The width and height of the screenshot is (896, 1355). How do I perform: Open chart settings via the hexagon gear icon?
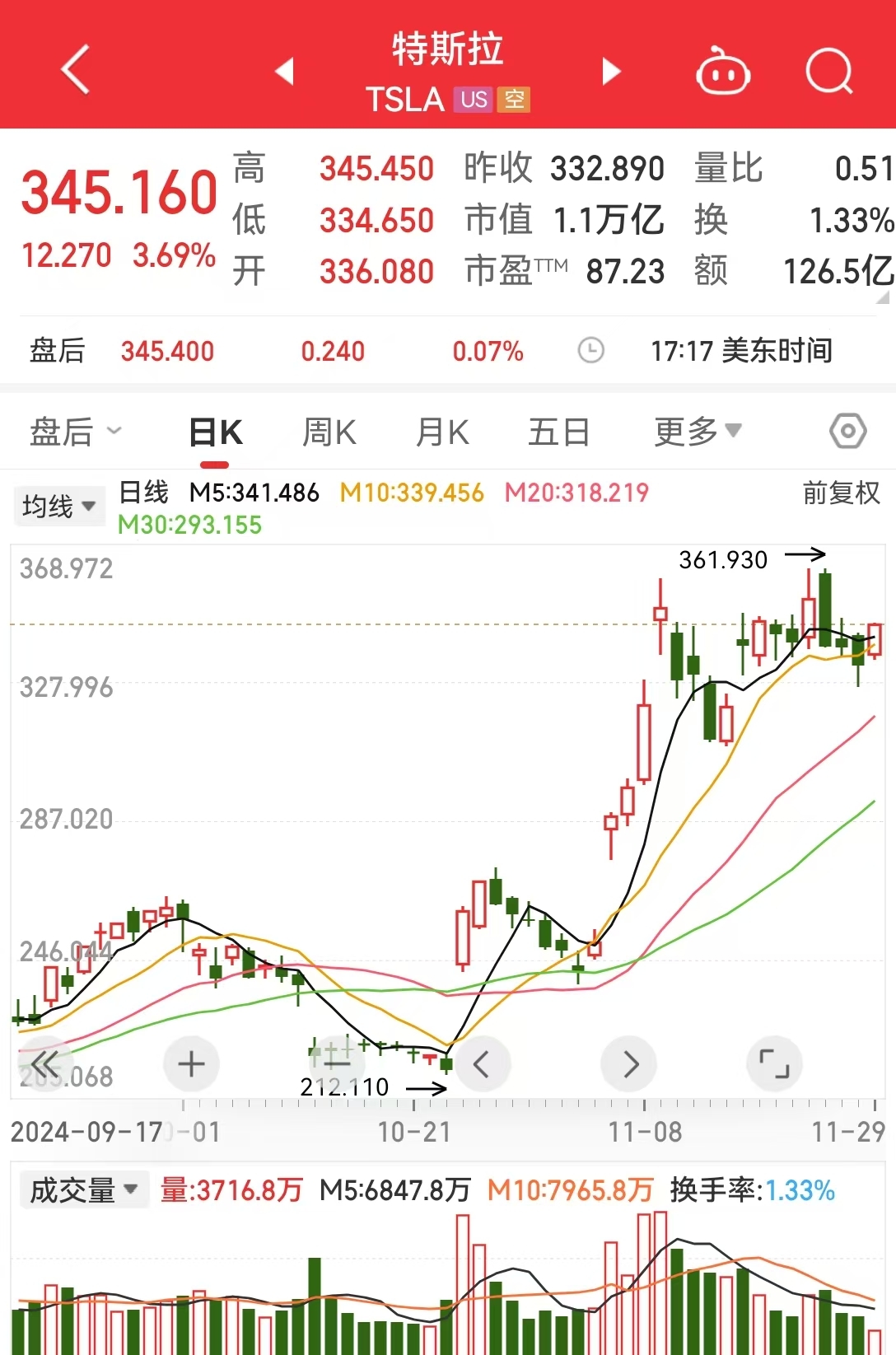pos(847,431)
